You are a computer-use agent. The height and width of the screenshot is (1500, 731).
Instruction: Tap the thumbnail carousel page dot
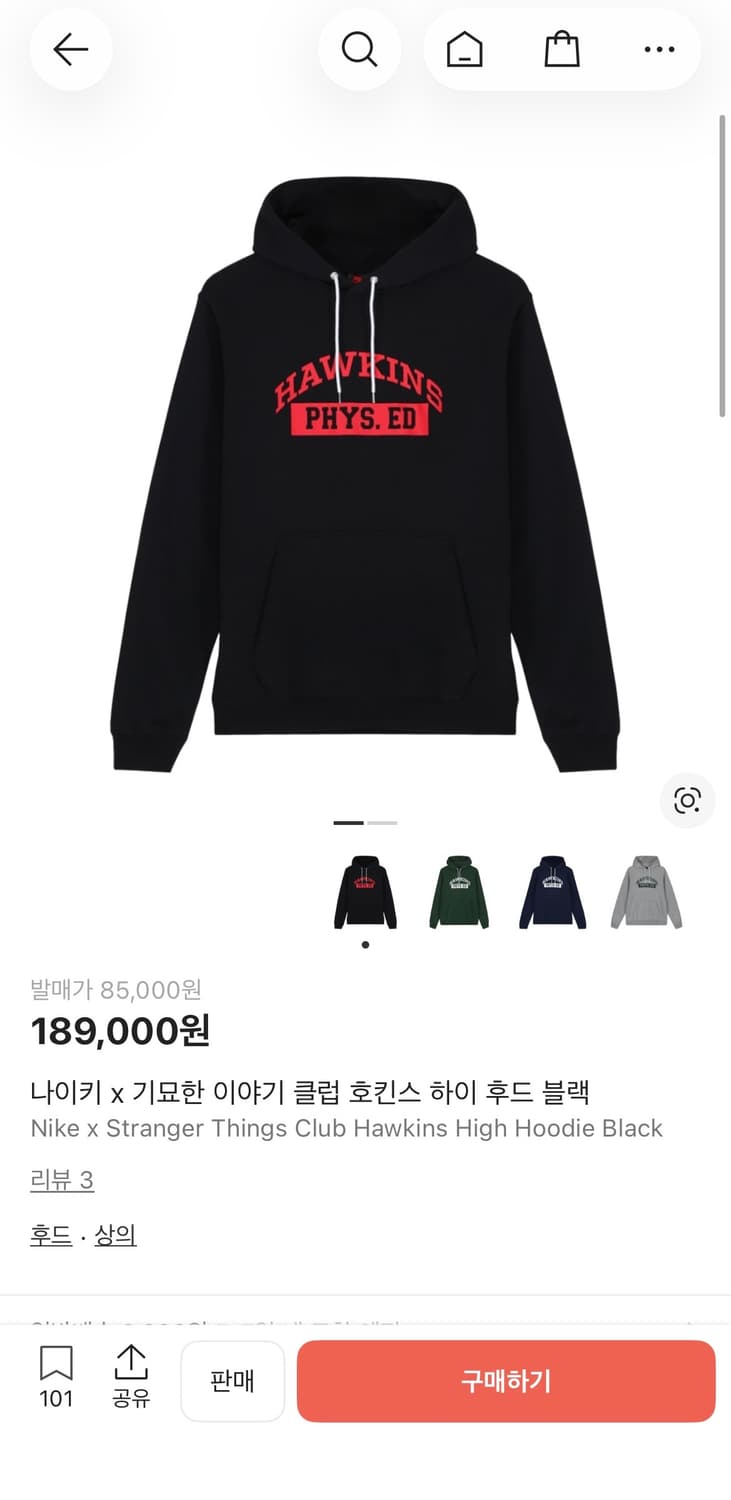[365, 943]
